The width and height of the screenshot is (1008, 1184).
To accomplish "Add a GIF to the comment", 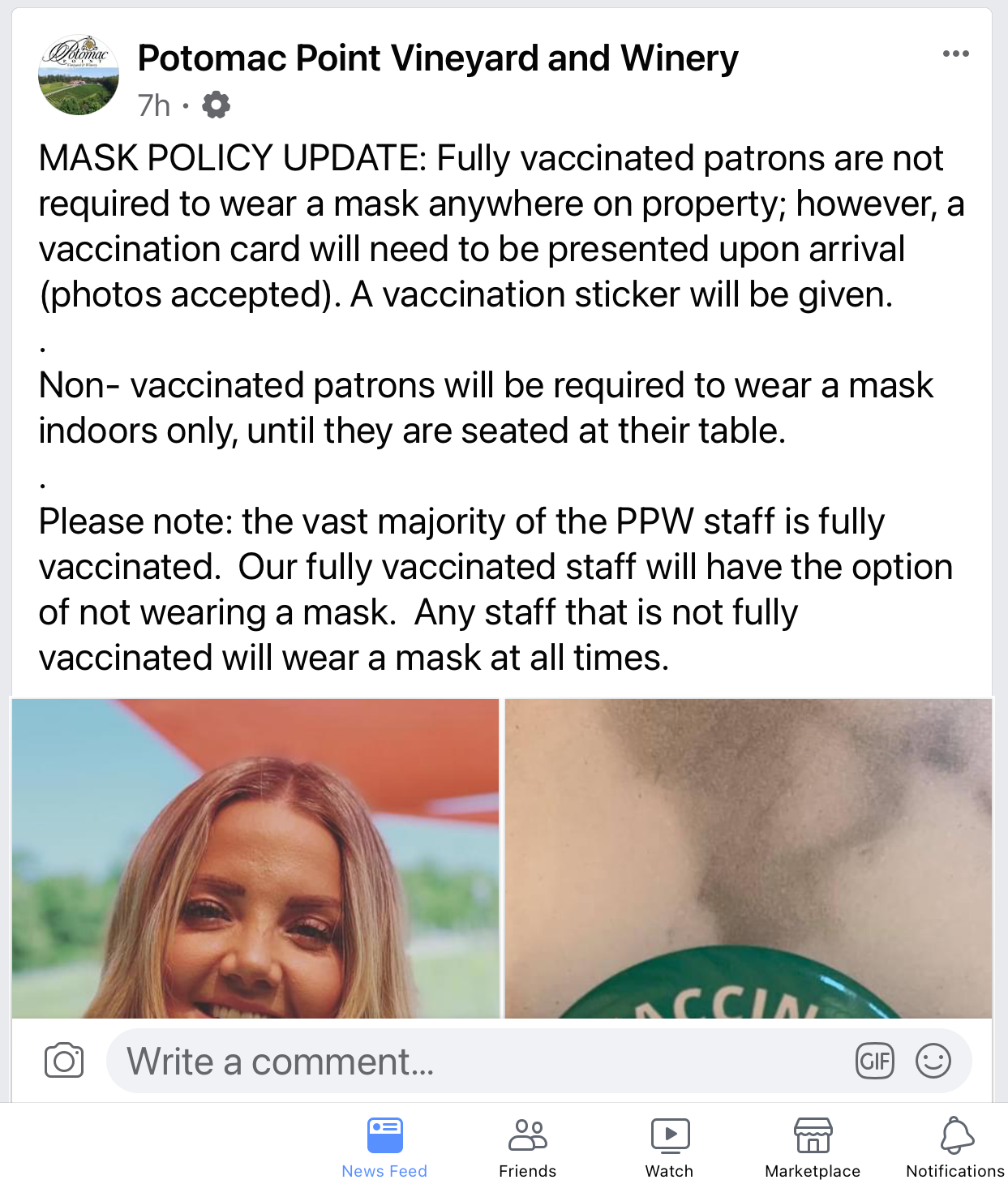I will click(x=874, y=1061).
